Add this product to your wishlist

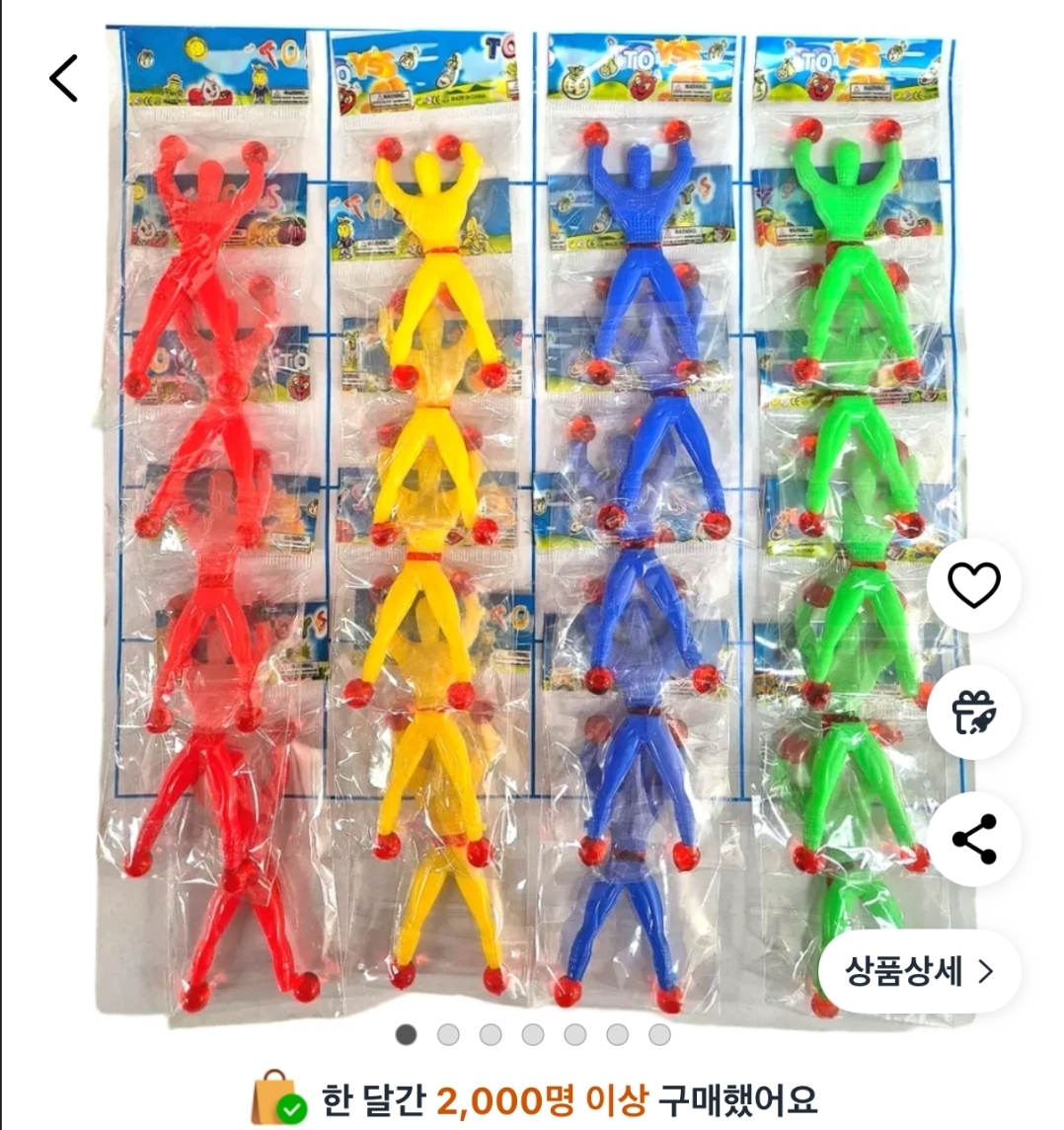(x=973, y=586)
